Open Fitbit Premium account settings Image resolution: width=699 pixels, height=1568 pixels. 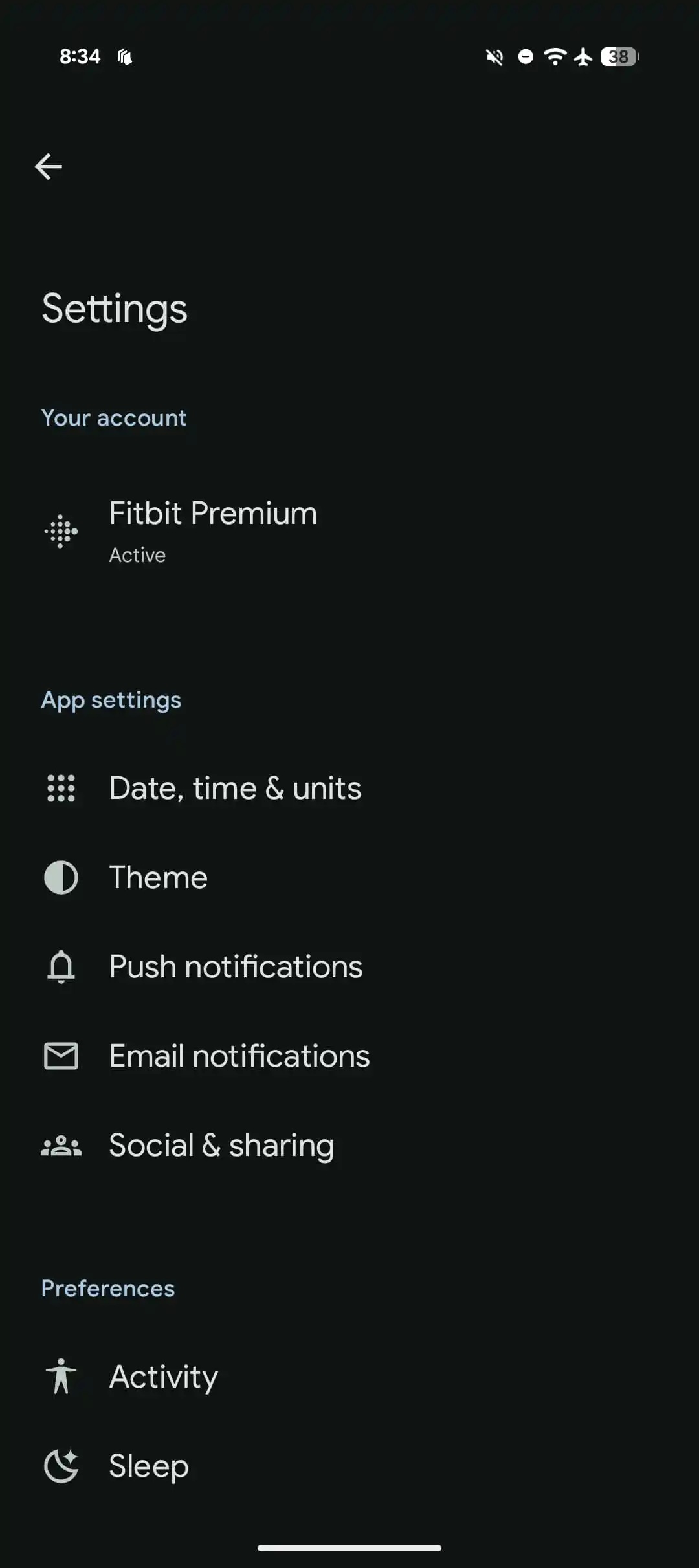[214, 530]
